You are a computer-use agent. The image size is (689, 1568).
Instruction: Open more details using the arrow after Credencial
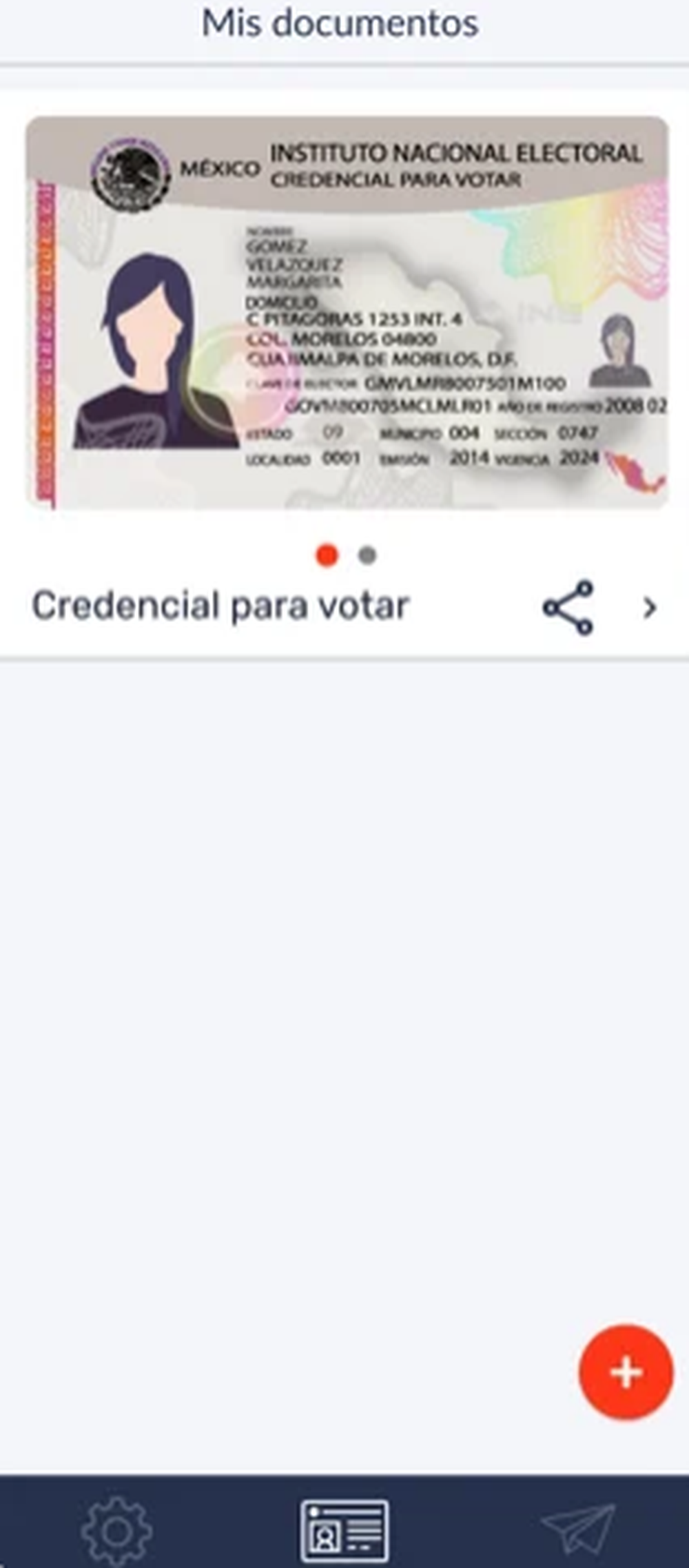(650, 607)
